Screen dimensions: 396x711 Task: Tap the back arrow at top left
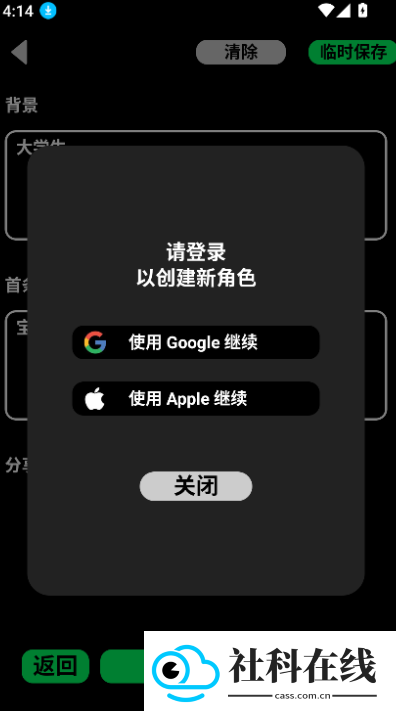[20, 52]
